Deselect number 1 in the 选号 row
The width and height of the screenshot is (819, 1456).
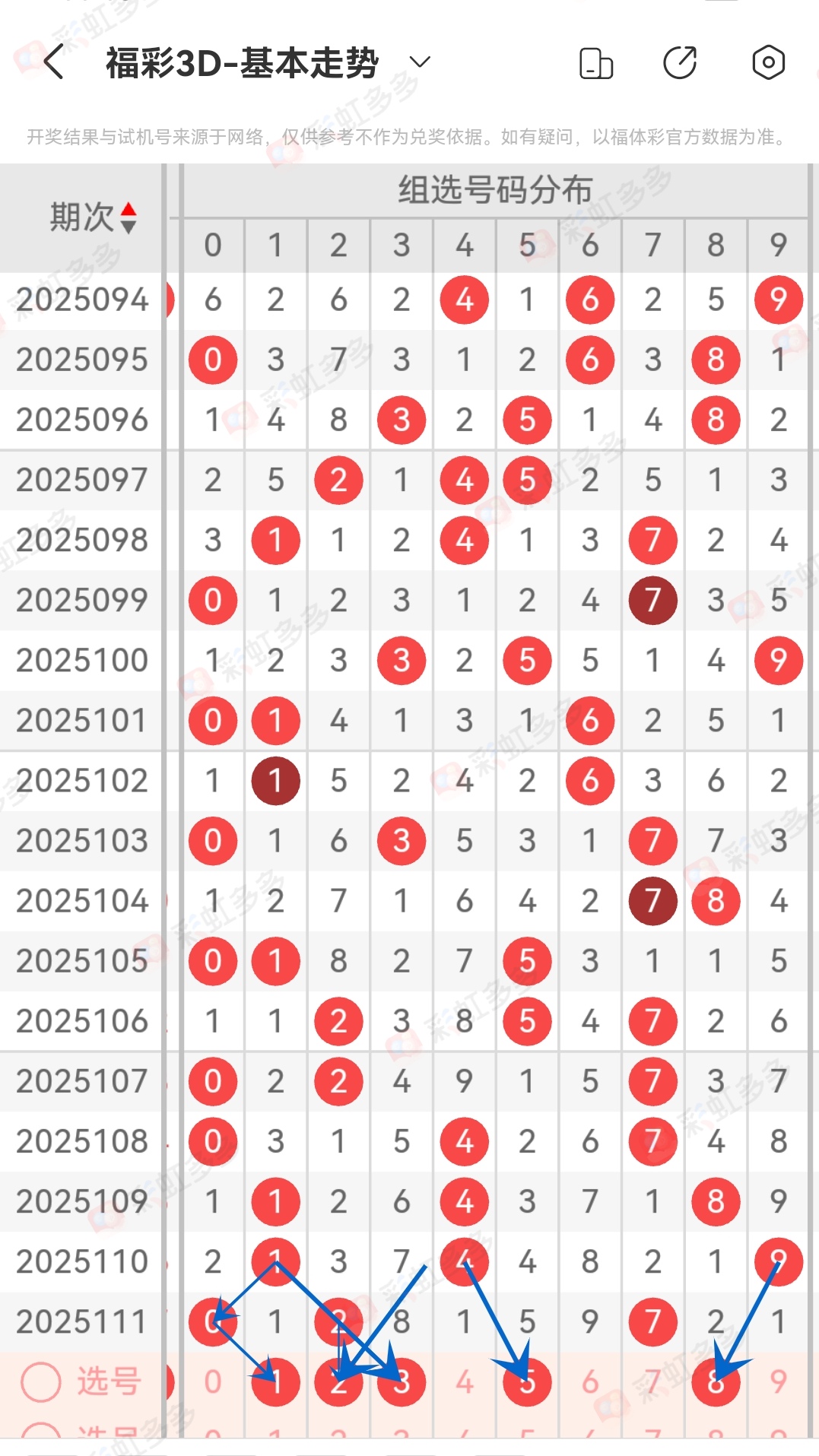tap(275, 1382)
